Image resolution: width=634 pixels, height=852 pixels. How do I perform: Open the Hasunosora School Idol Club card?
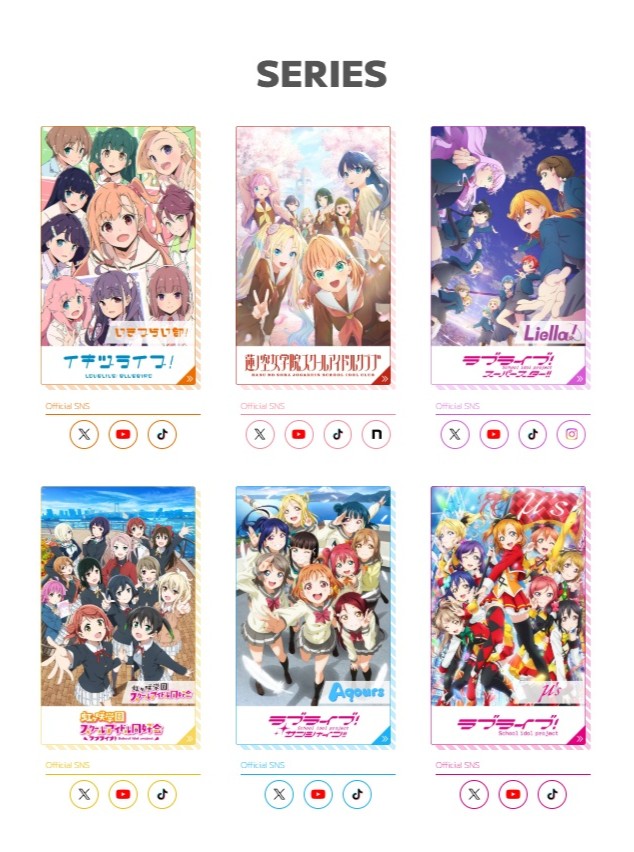(313, 255)
